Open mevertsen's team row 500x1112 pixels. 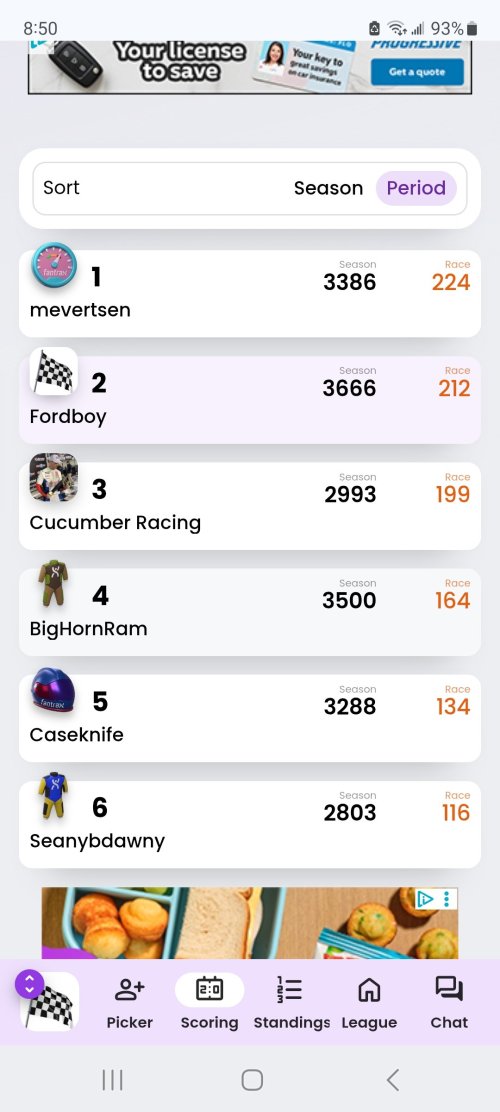pyautogui.click(x=250, y=293)
